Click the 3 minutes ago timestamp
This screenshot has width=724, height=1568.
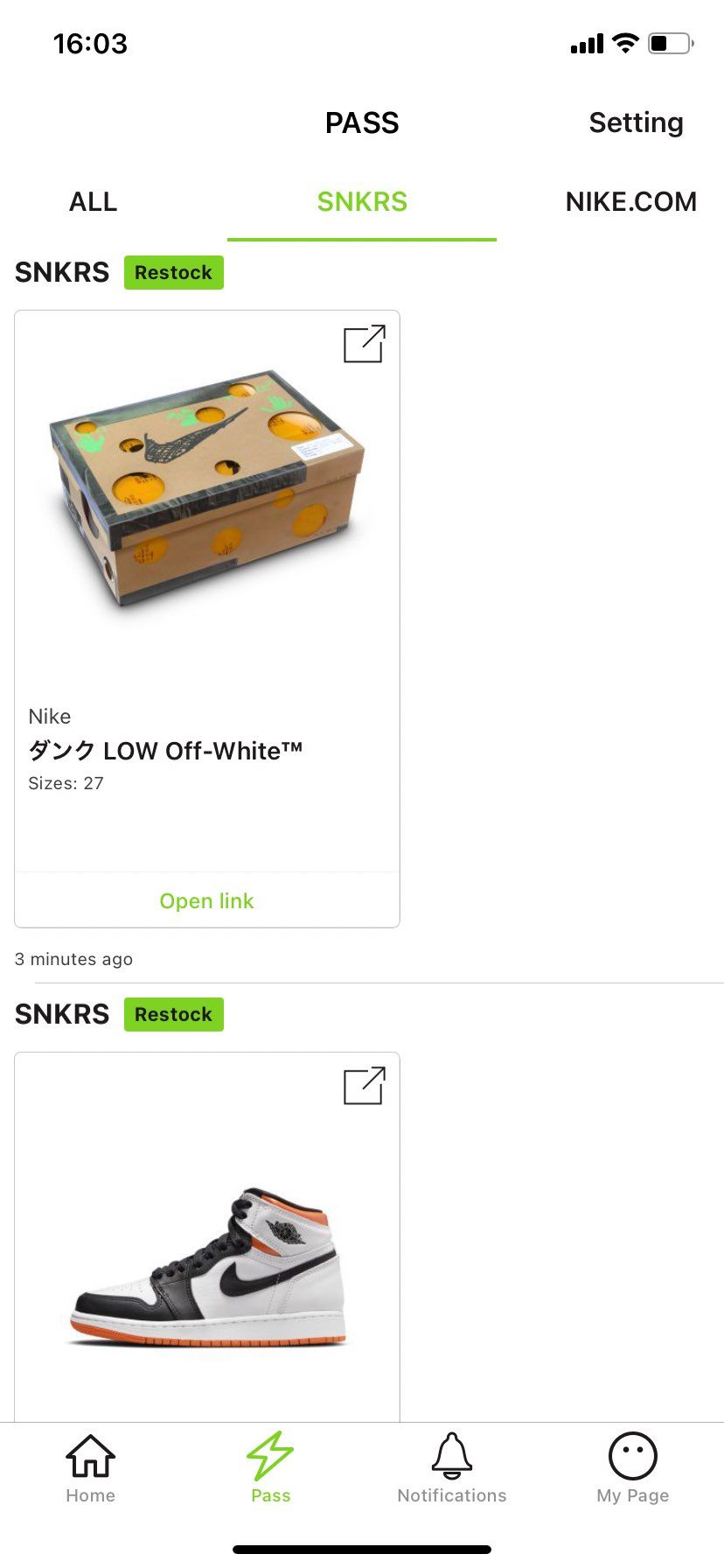click(x=73, y=959)
